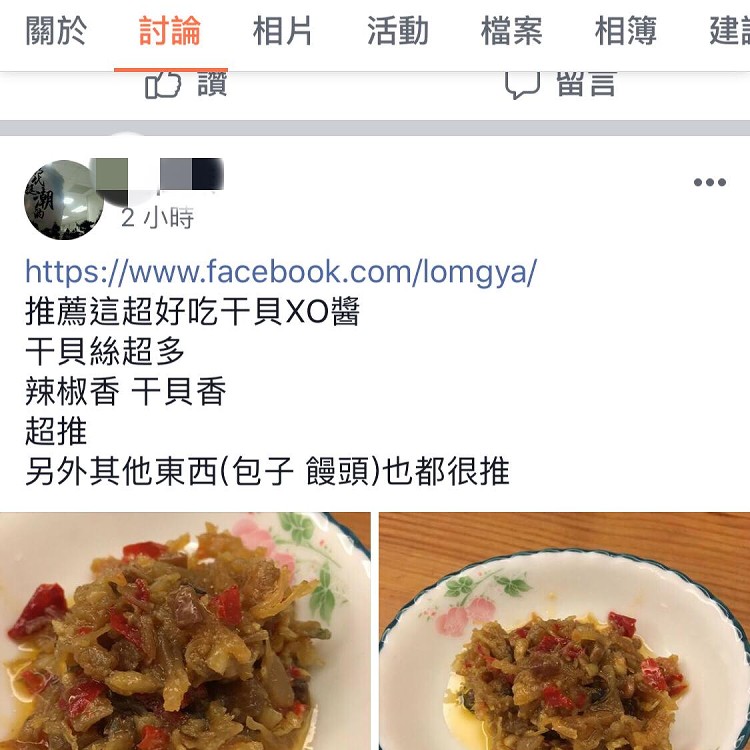Open the 相簿 tab
The height and width of the screenshot is (750, 750).
click(625, 32)
